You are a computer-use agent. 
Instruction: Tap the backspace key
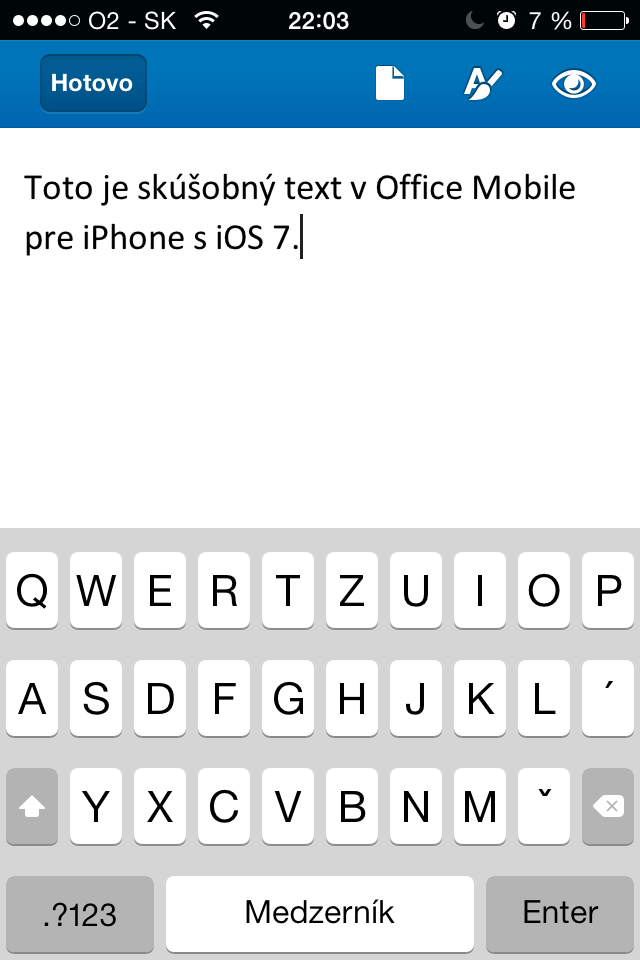coord(607,807)
